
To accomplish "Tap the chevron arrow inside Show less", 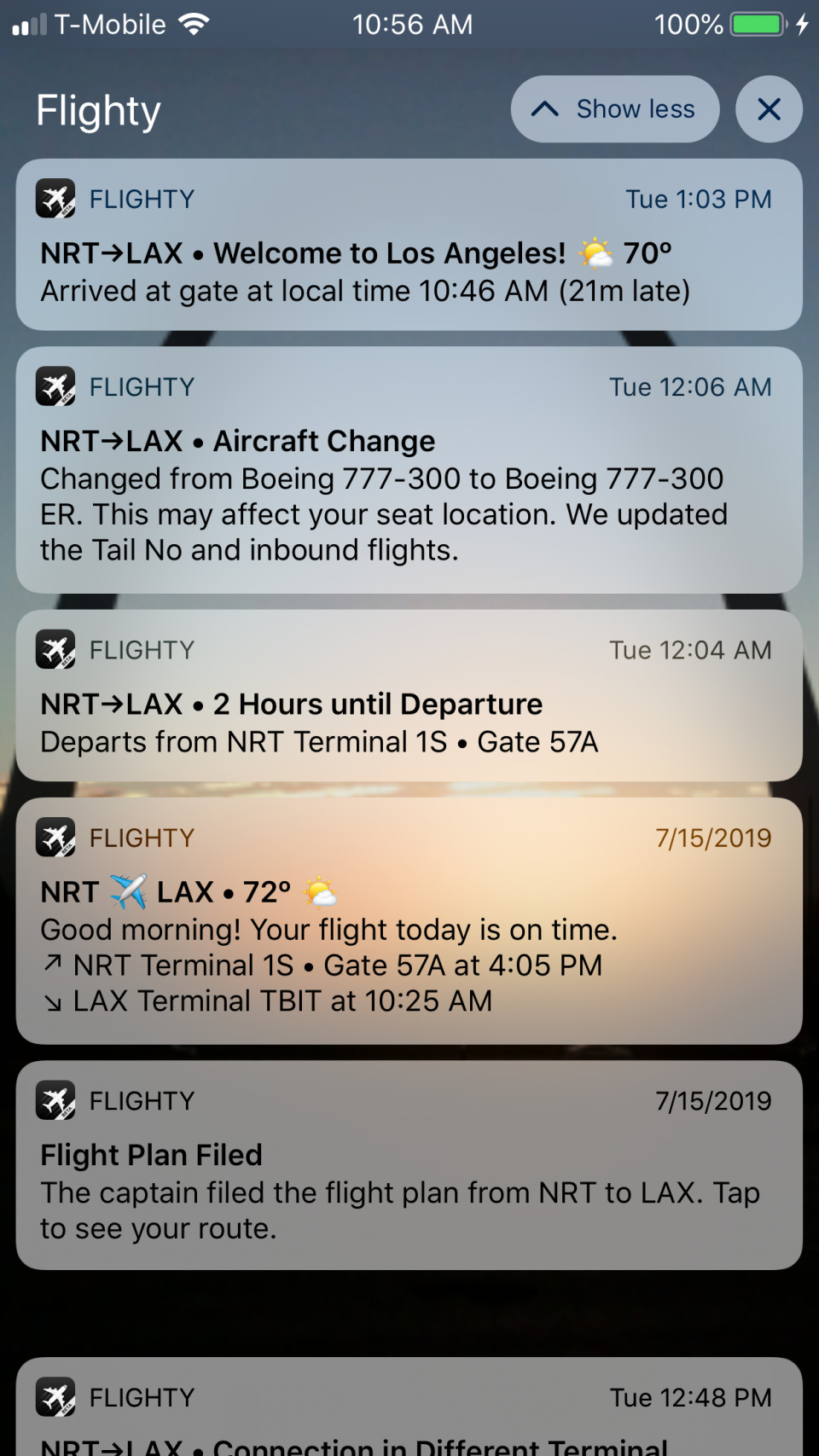I will click(545, 109).
